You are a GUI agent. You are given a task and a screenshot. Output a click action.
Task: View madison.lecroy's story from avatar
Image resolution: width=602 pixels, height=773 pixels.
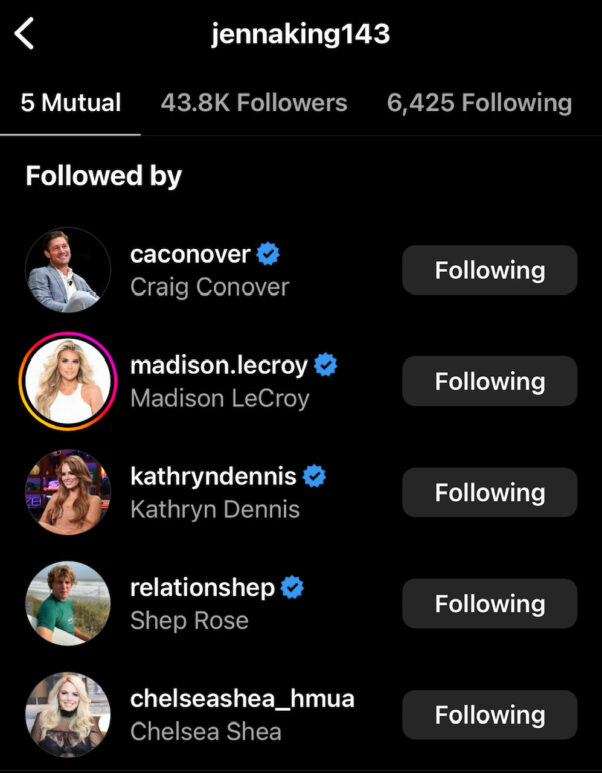pos(67,381)
